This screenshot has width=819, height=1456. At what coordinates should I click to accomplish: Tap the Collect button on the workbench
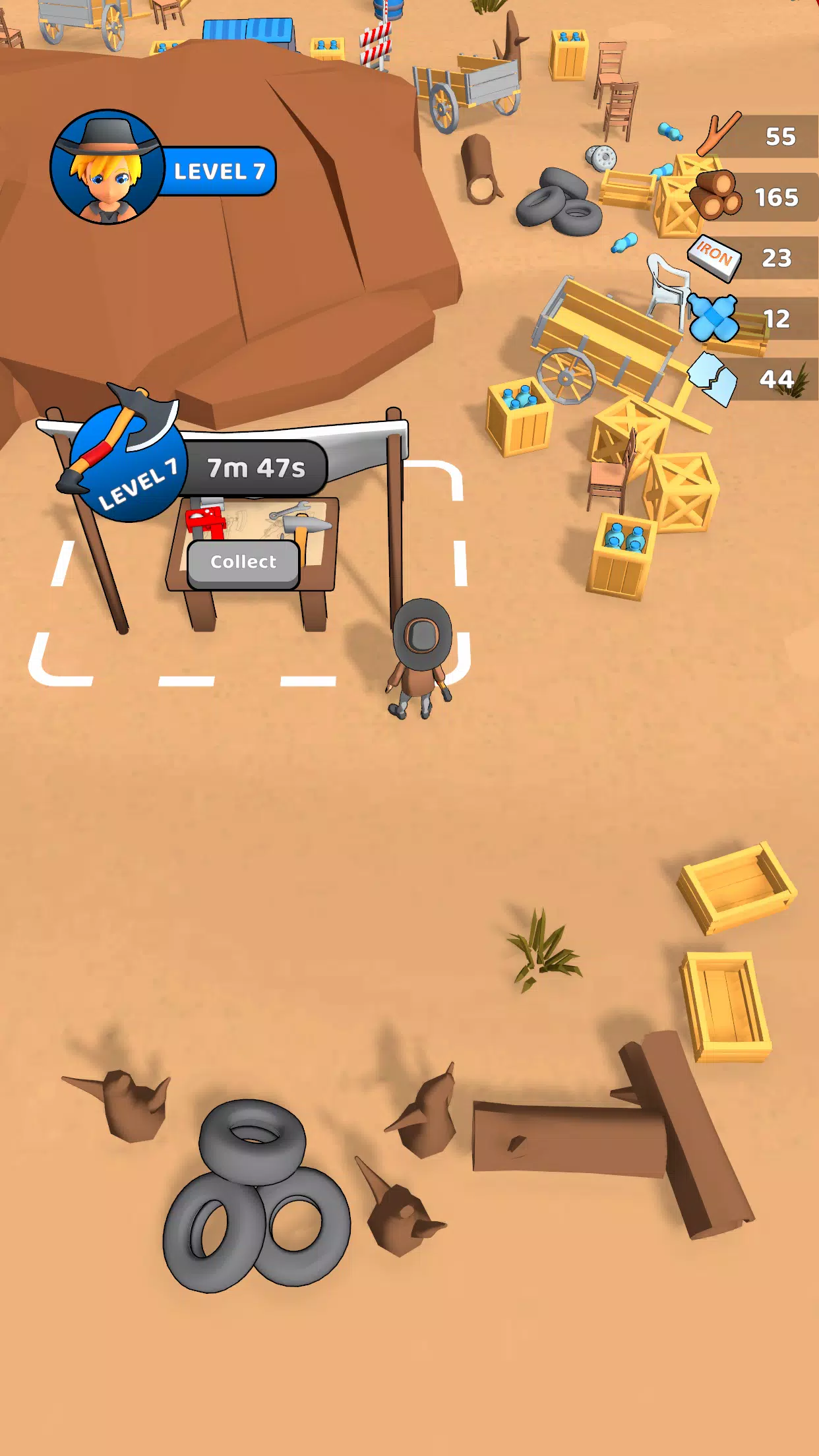tap(243, 563)
